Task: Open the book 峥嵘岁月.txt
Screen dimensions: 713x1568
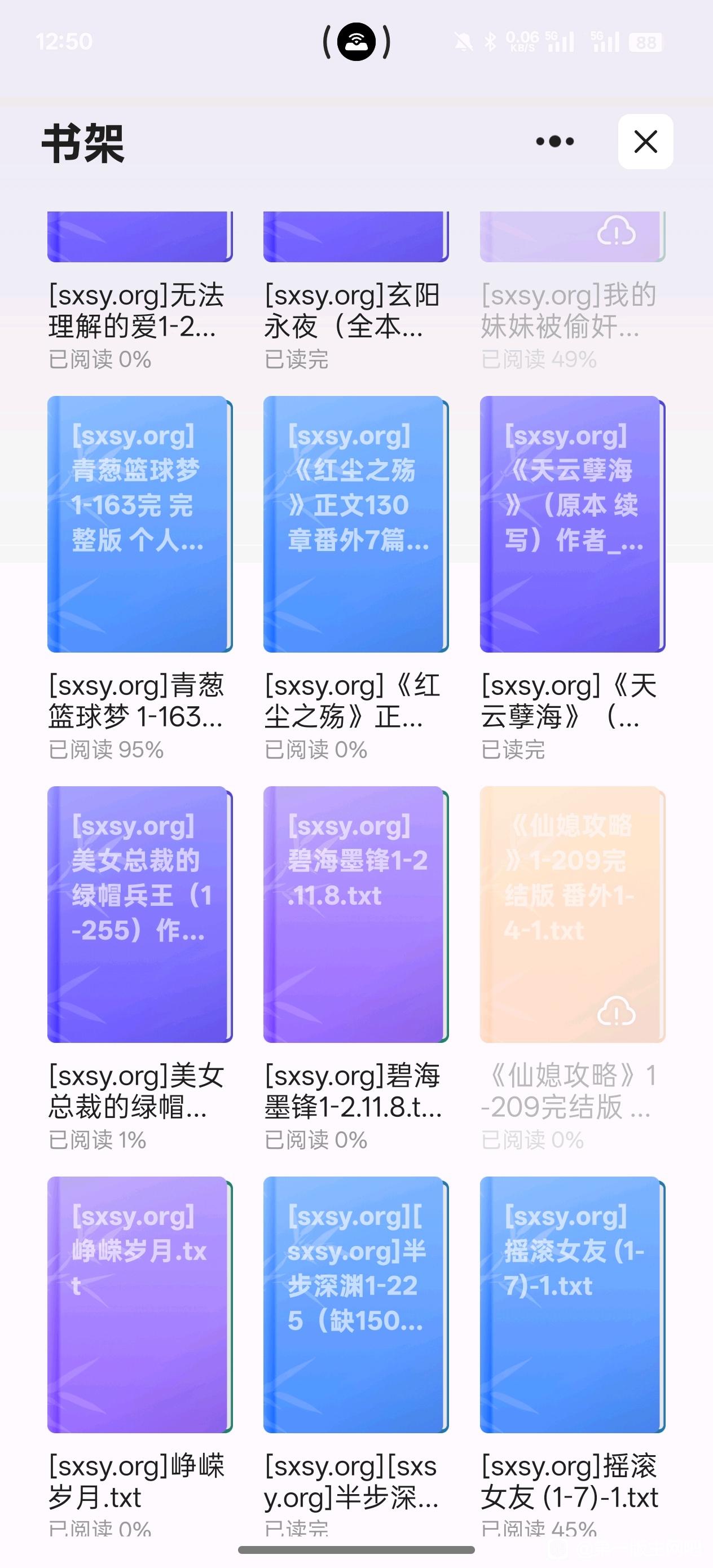Action: pyautogui.click(x=140, y=1305)
